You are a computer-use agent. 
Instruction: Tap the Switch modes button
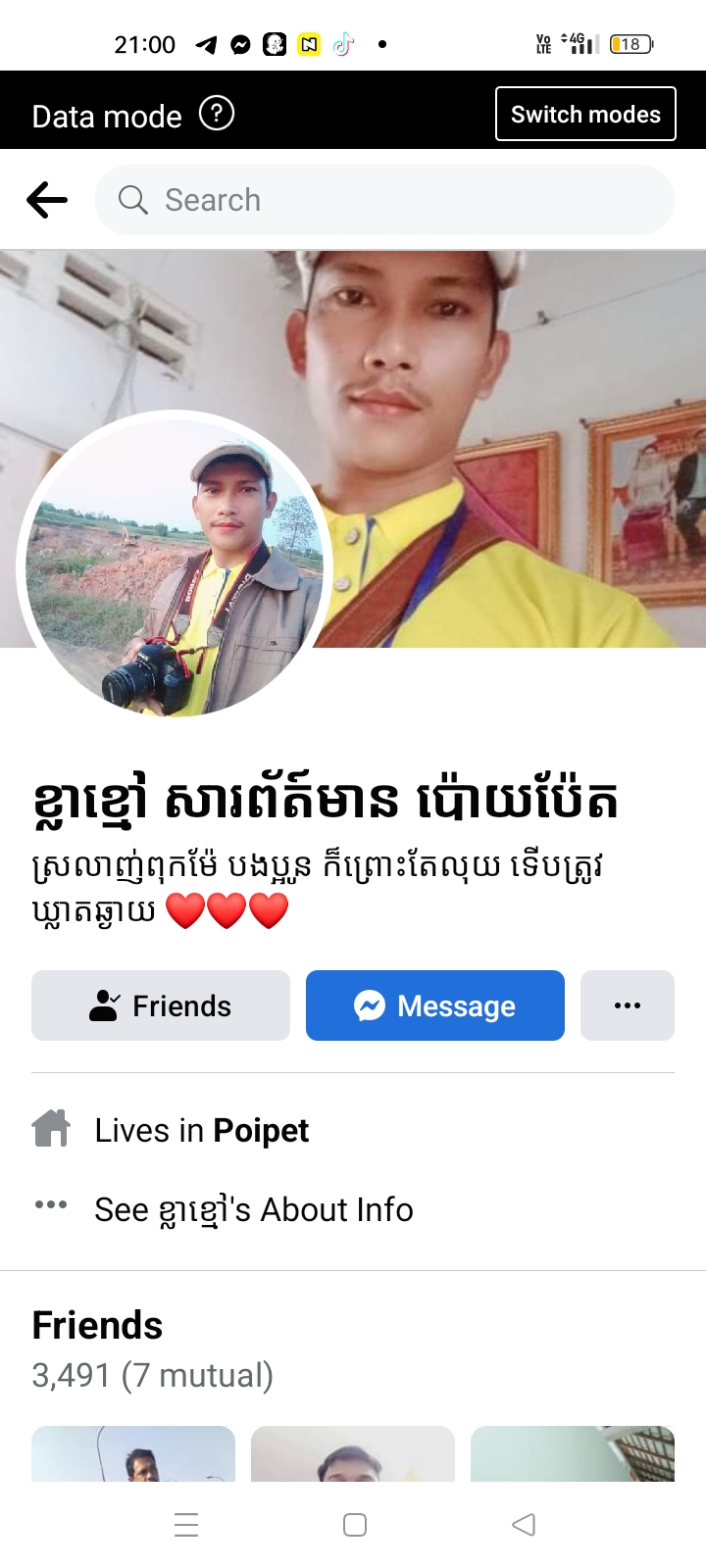click(x=585, y=115)
